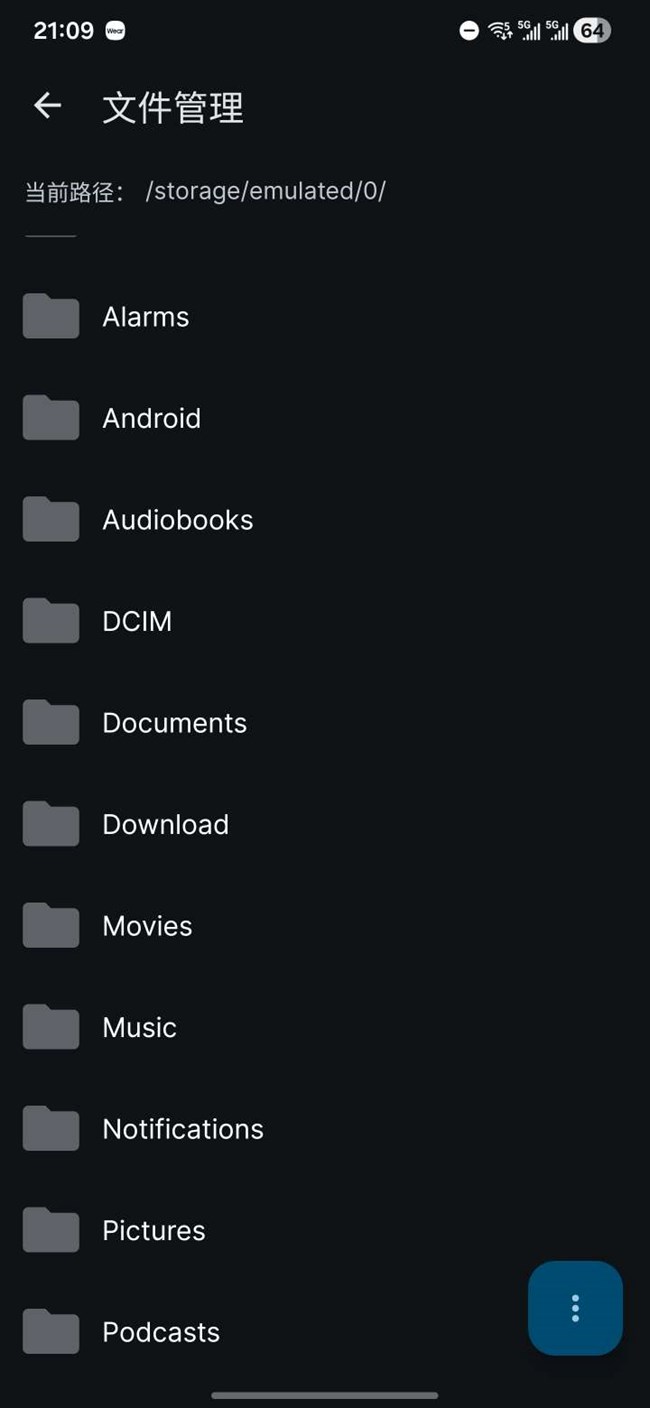Browse the Pictures folder

coord(153,1230)
